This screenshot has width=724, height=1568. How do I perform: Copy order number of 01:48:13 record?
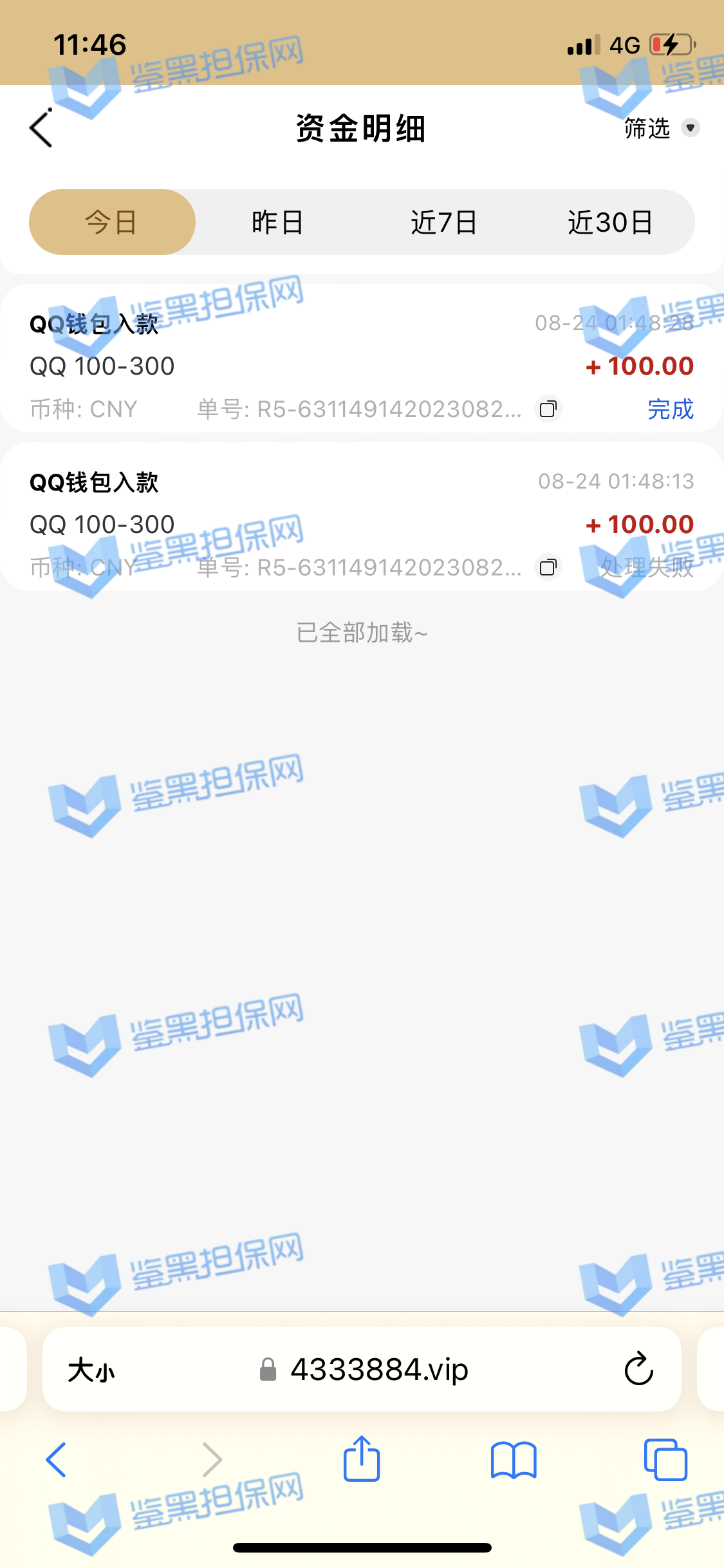[548, 567]
